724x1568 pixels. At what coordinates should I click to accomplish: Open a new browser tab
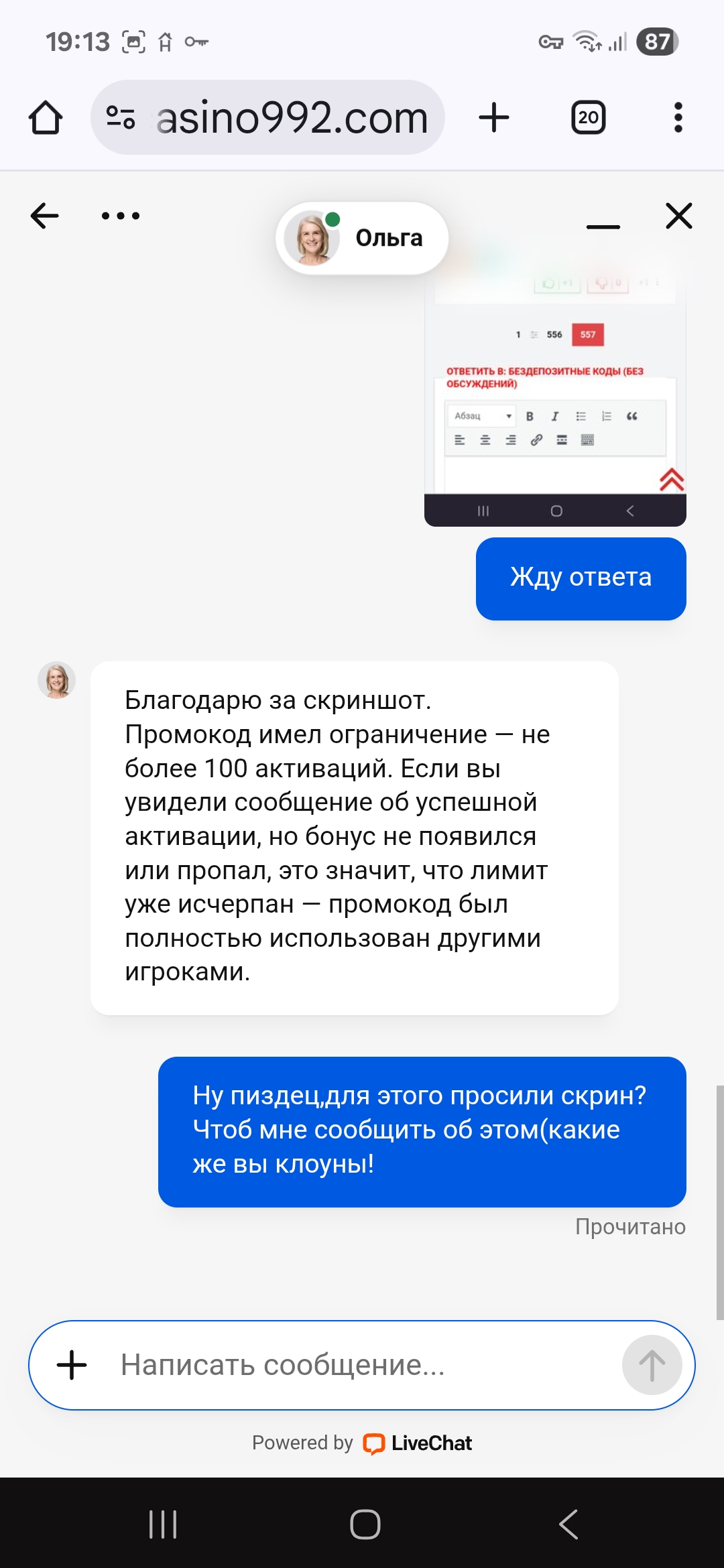[494, 118]
